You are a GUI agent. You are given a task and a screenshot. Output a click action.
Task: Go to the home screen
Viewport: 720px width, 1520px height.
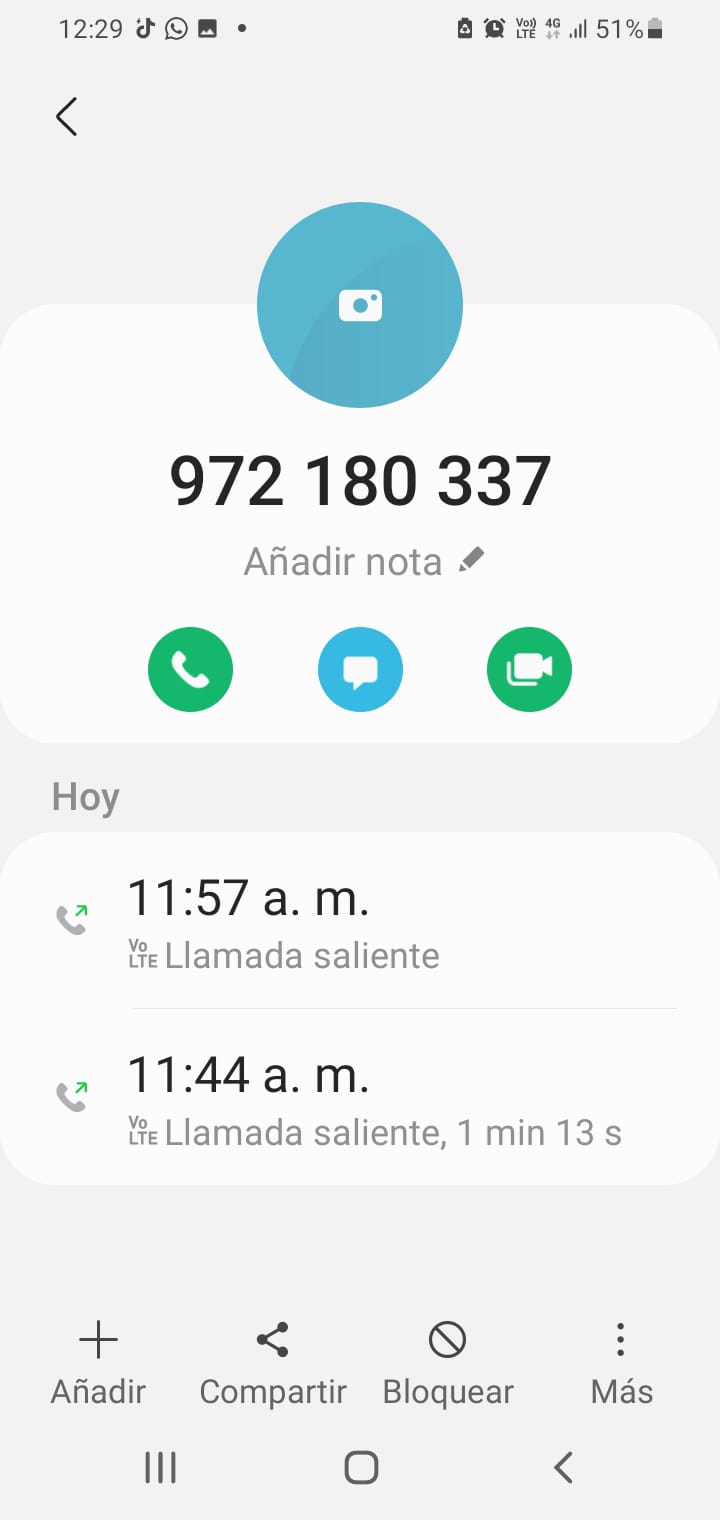pyautogui.click(x=361, y=1467)
